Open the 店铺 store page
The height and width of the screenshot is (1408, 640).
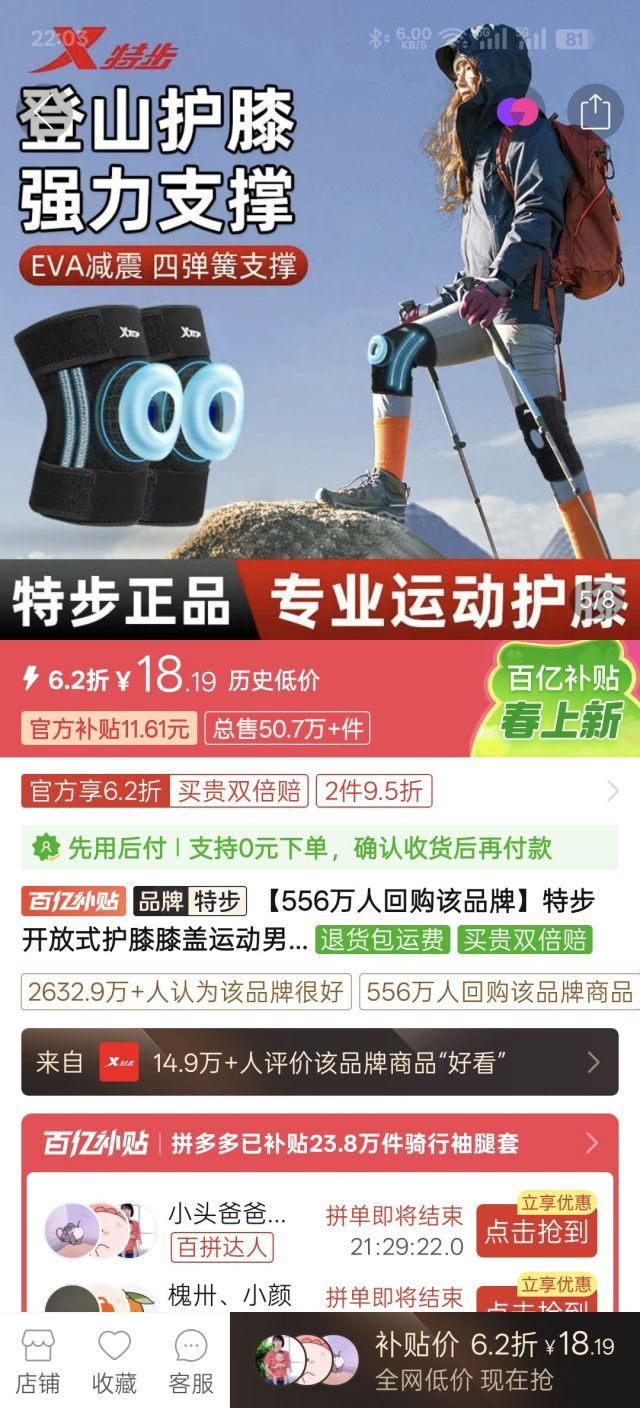(x=37, y=1362)
